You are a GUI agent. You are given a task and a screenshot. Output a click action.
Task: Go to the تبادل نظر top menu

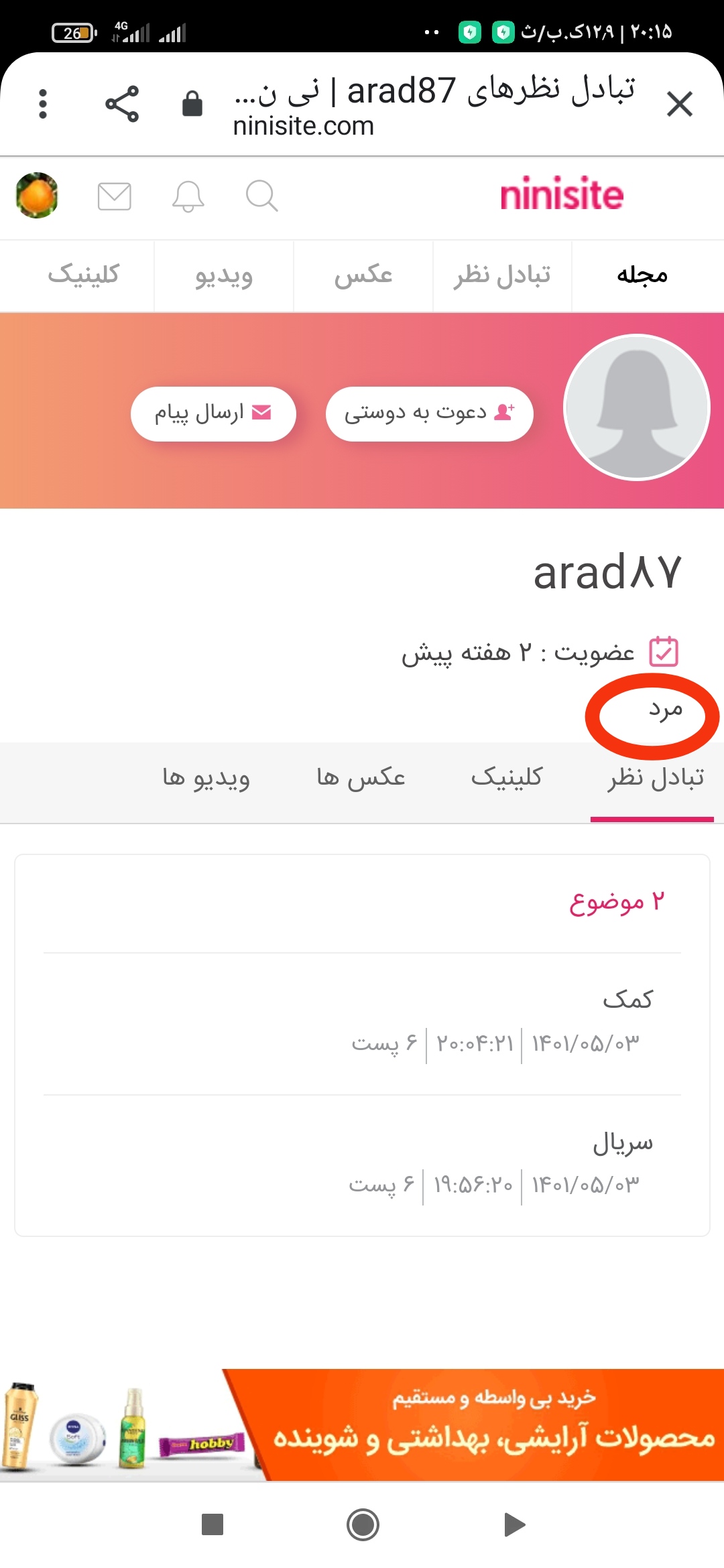(x=502, y=275)
